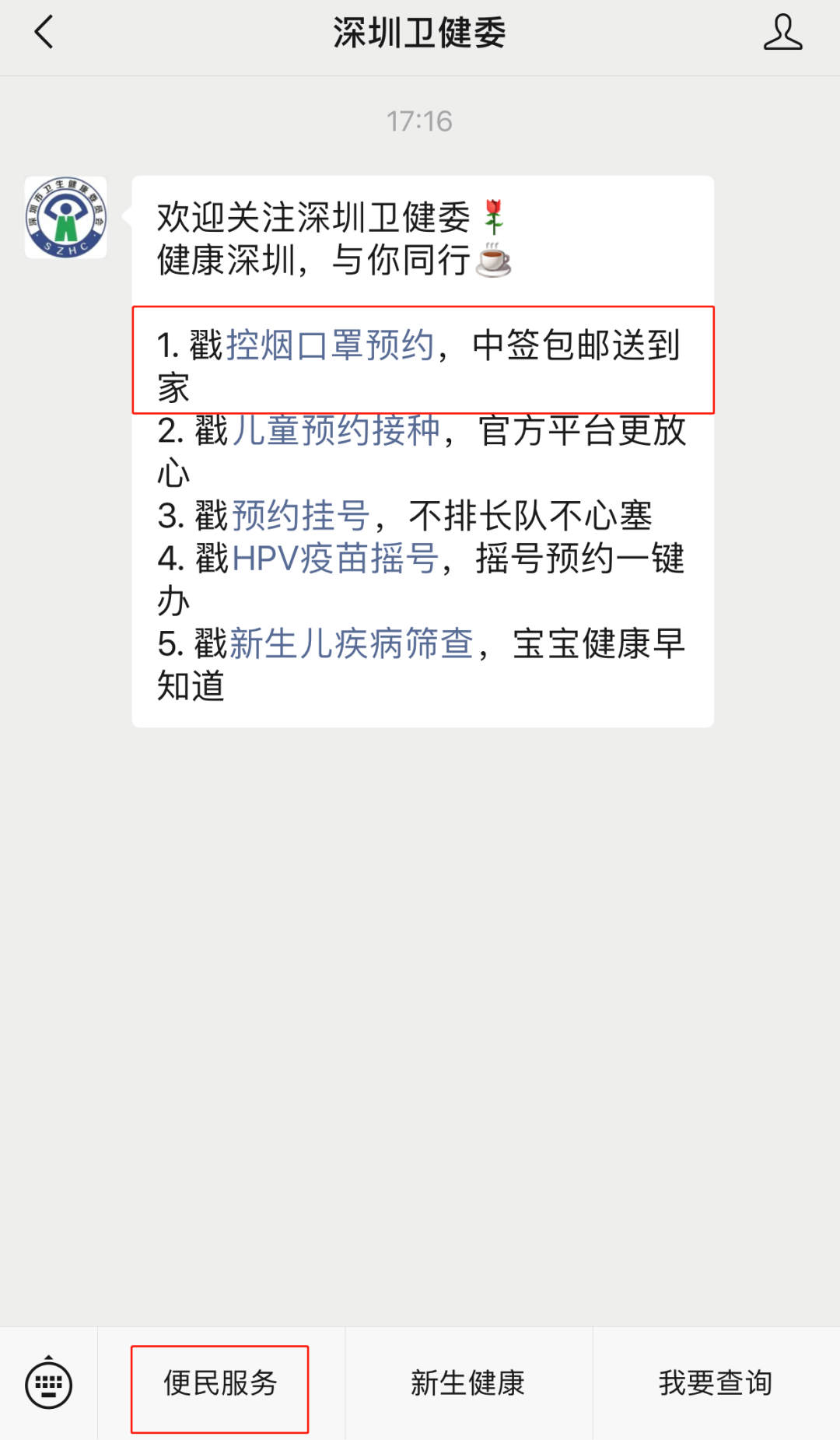Open the account profile icon
The height and width of the screenshot is (1440, 840).
[x=782, y=33]
